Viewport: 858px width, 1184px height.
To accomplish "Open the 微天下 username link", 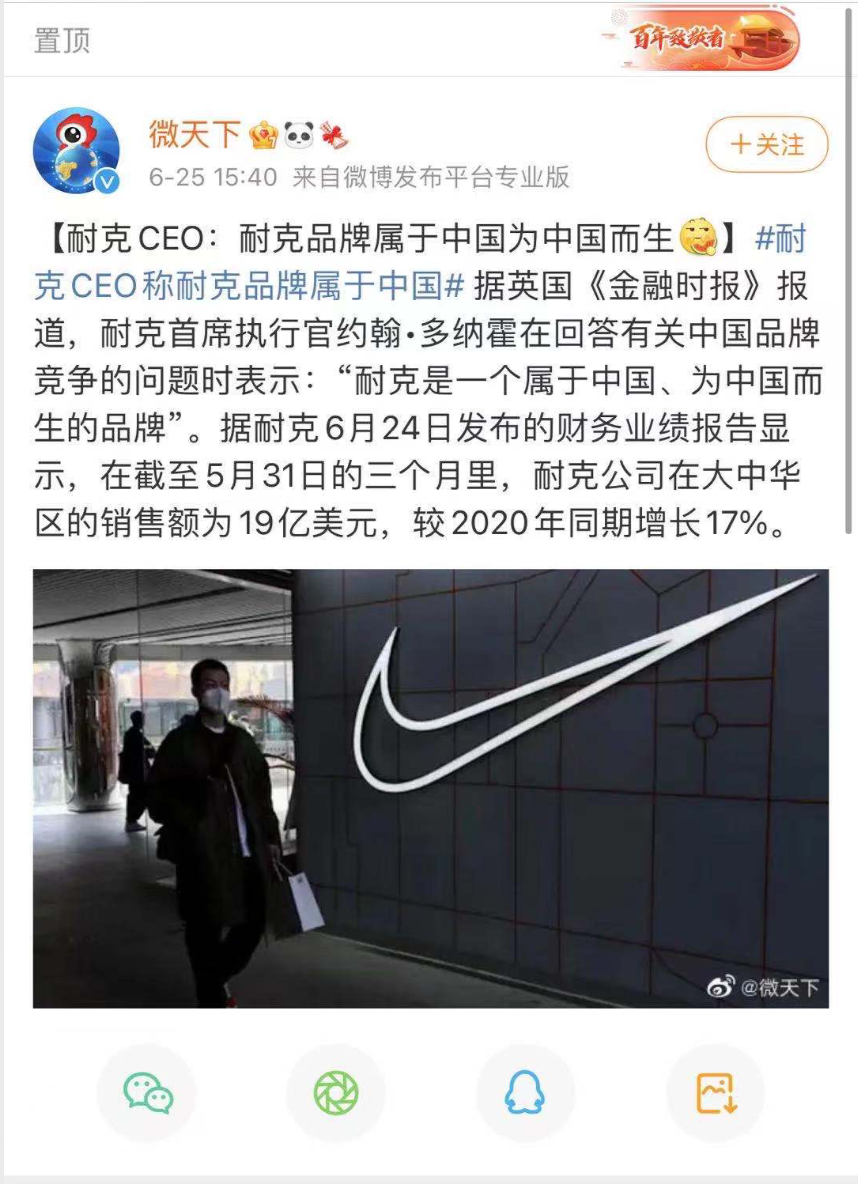I will pos(195,134).
